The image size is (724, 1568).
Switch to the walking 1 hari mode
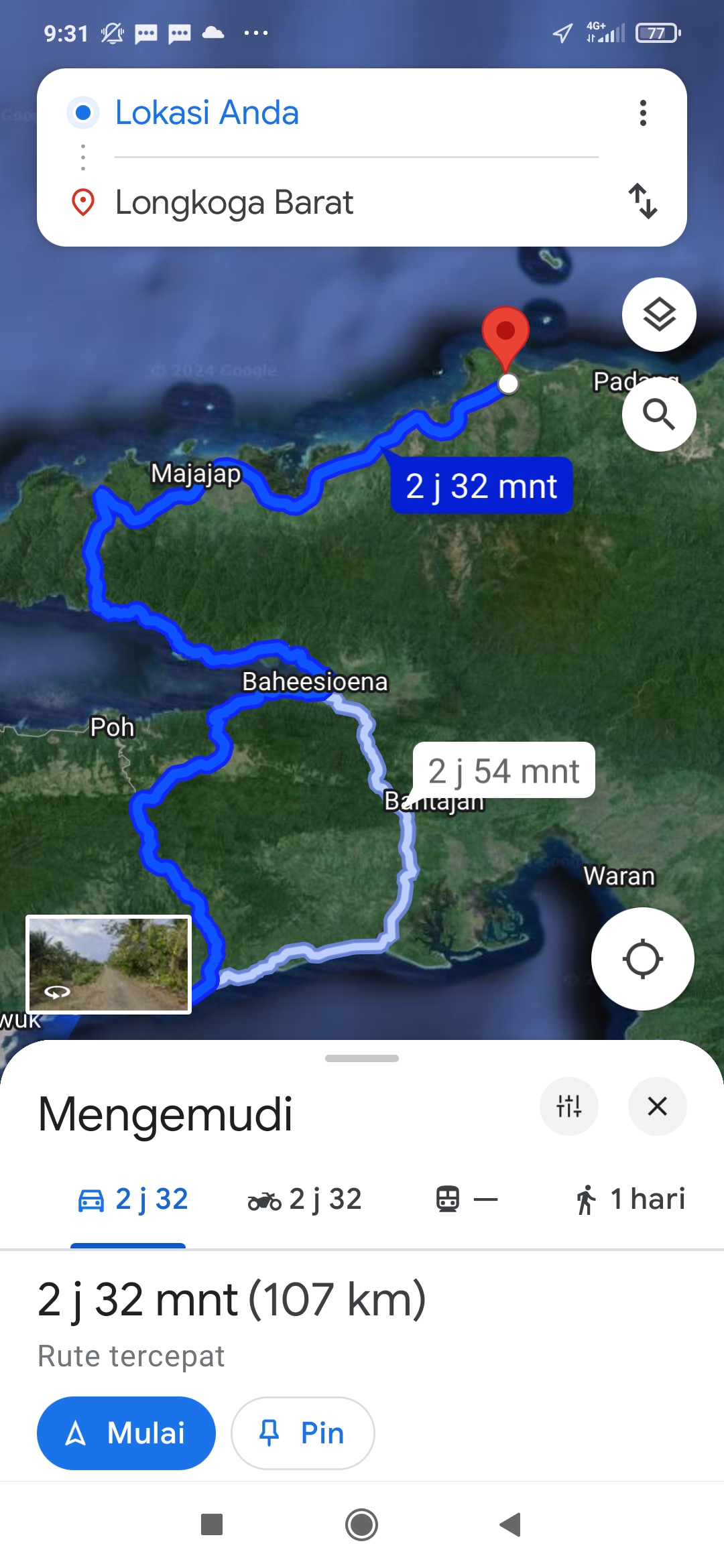[x=629, y=1199]
